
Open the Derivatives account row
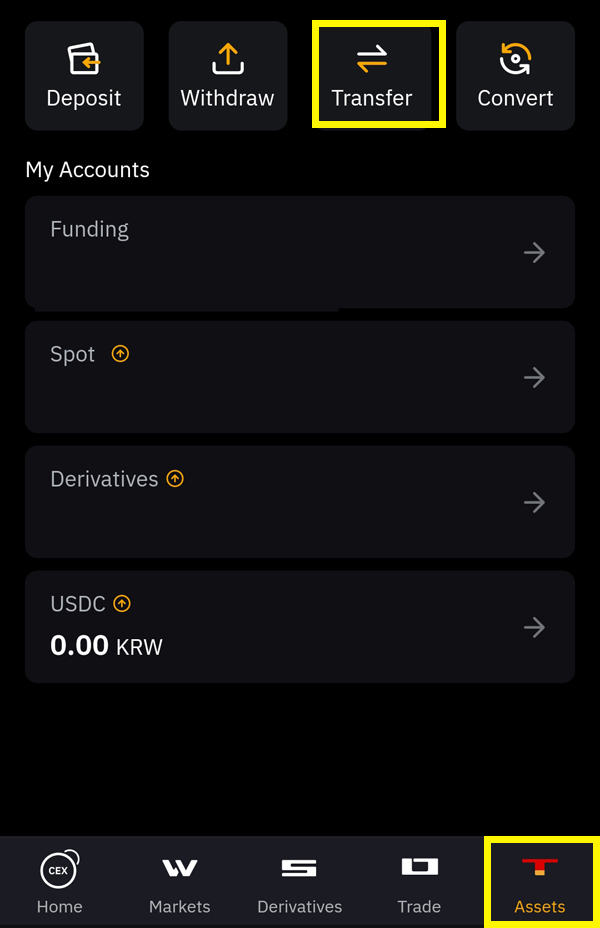click(300, 502)
